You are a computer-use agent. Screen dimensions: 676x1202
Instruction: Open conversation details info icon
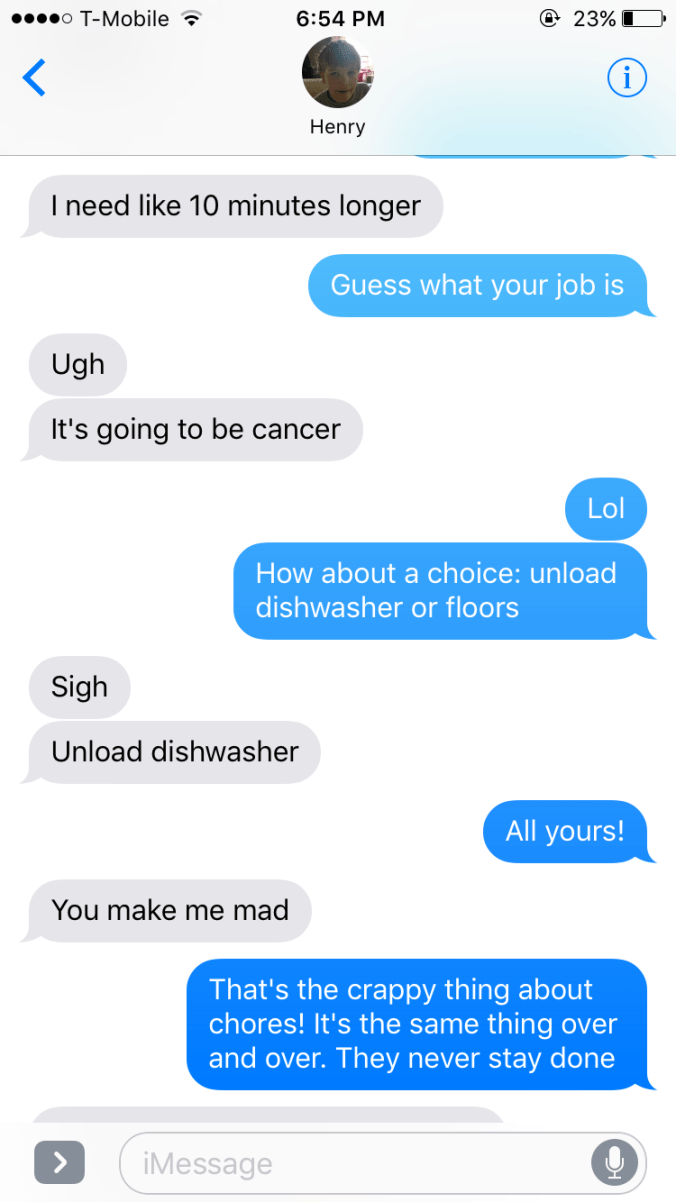(627, 79)
